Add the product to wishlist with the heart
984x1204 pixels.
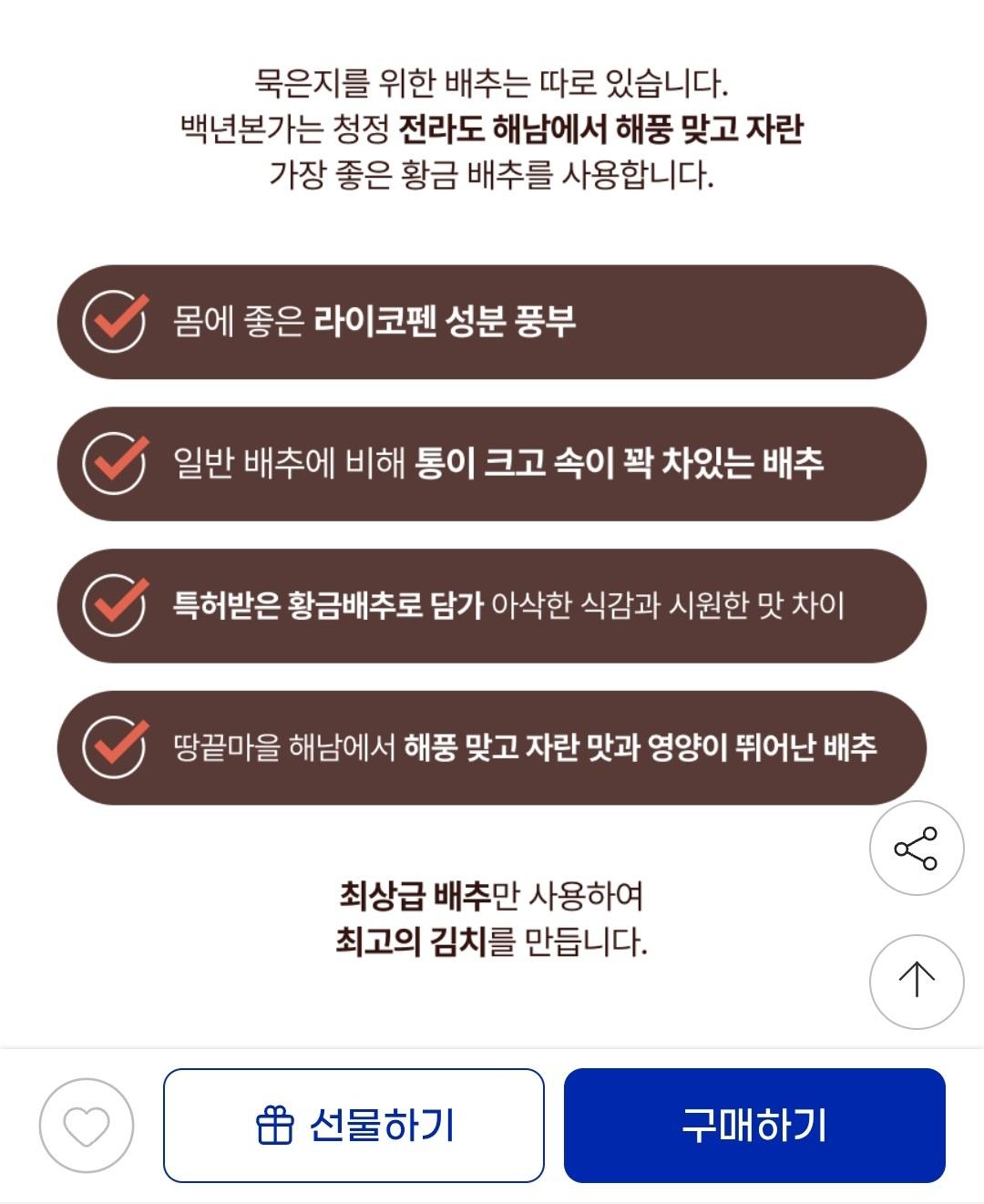pyautogui.click(x=87, y=1126)
